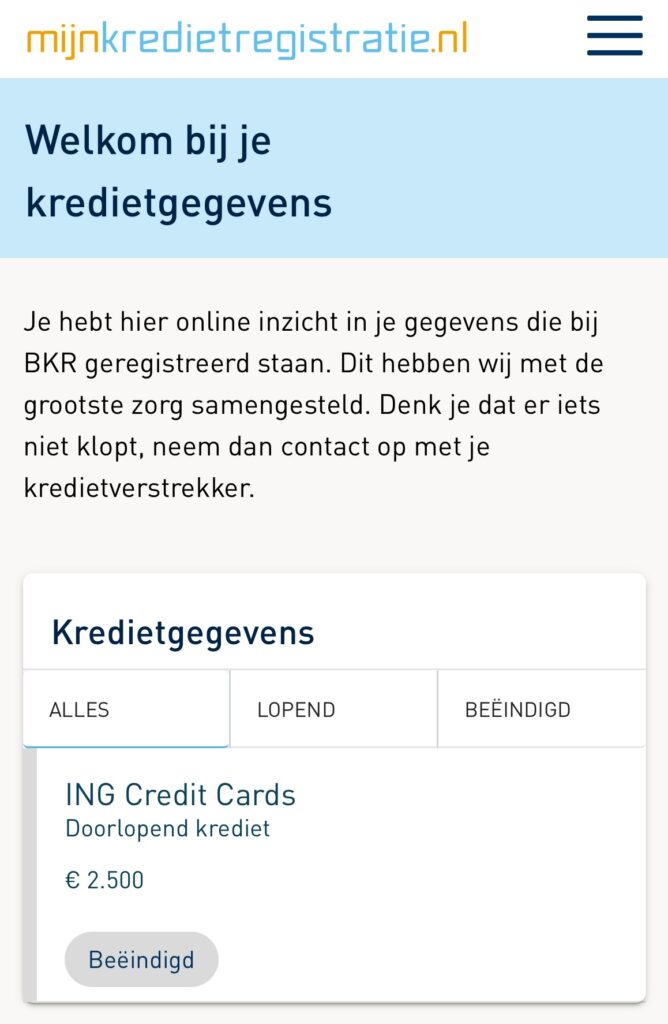Open the hamburger menu
Viewport: 668px width, 1024px height.
coord(614,36)
